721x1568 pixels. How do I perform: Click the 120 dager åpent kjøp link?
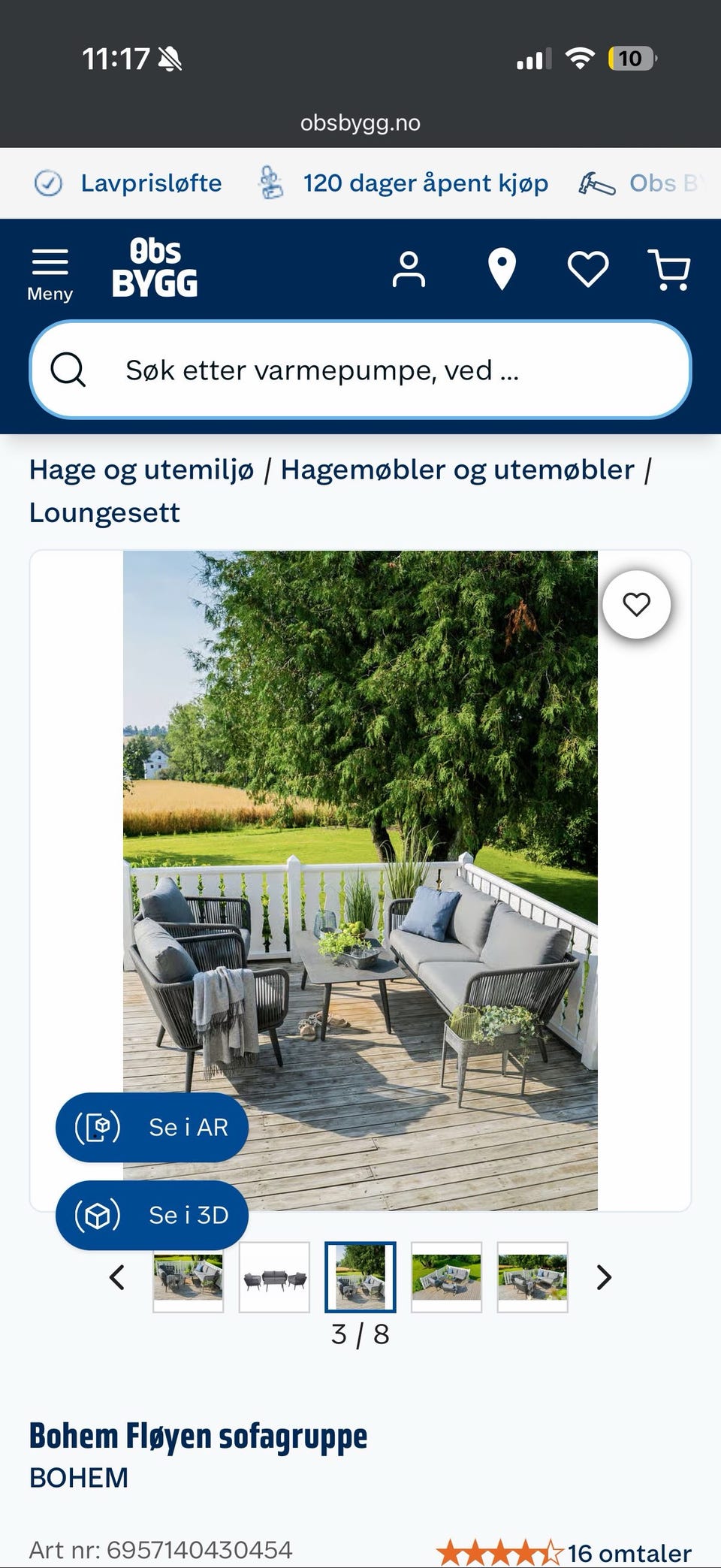point(426,183)
